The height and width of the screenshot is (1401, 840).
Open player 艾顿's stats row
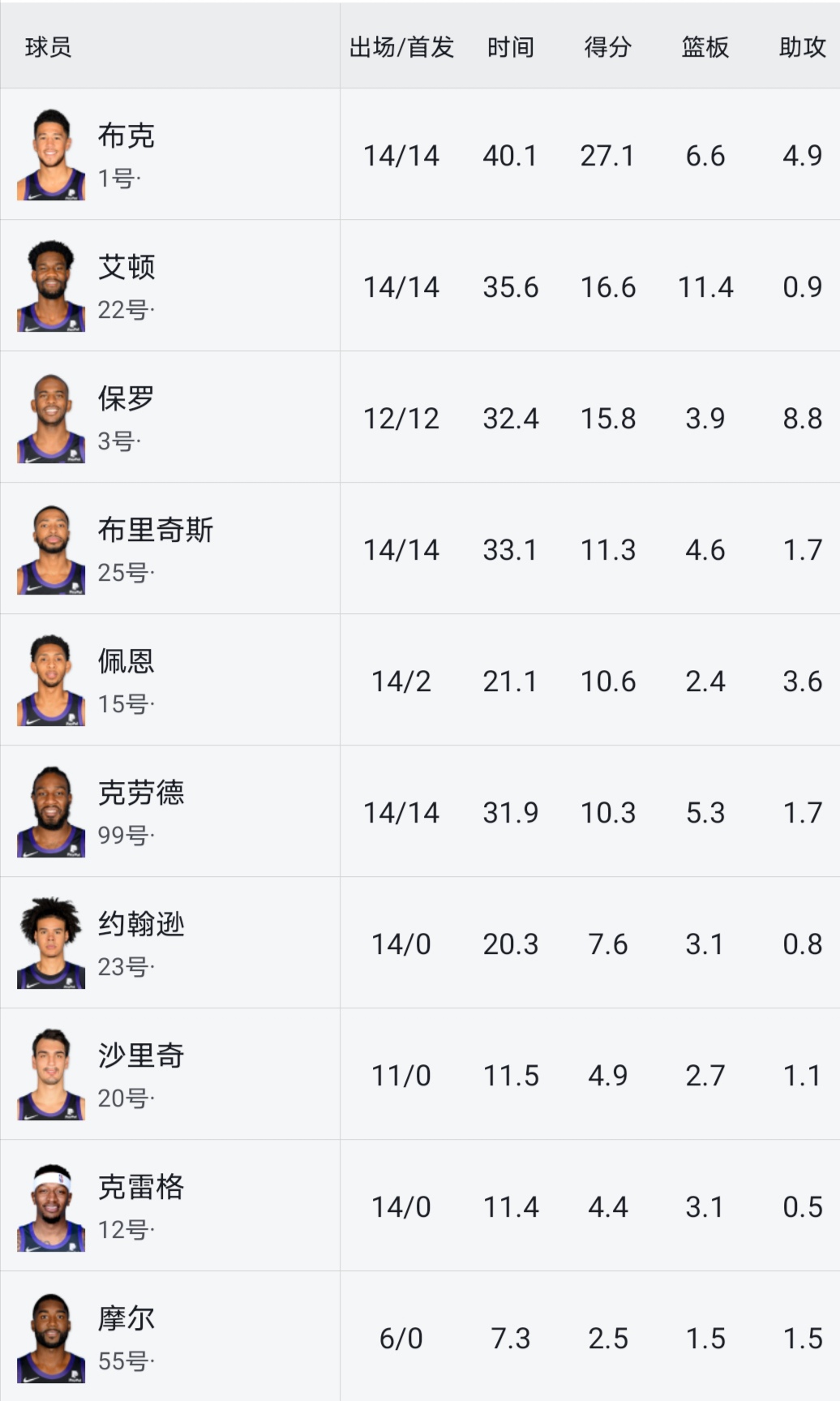coord(420,286)
